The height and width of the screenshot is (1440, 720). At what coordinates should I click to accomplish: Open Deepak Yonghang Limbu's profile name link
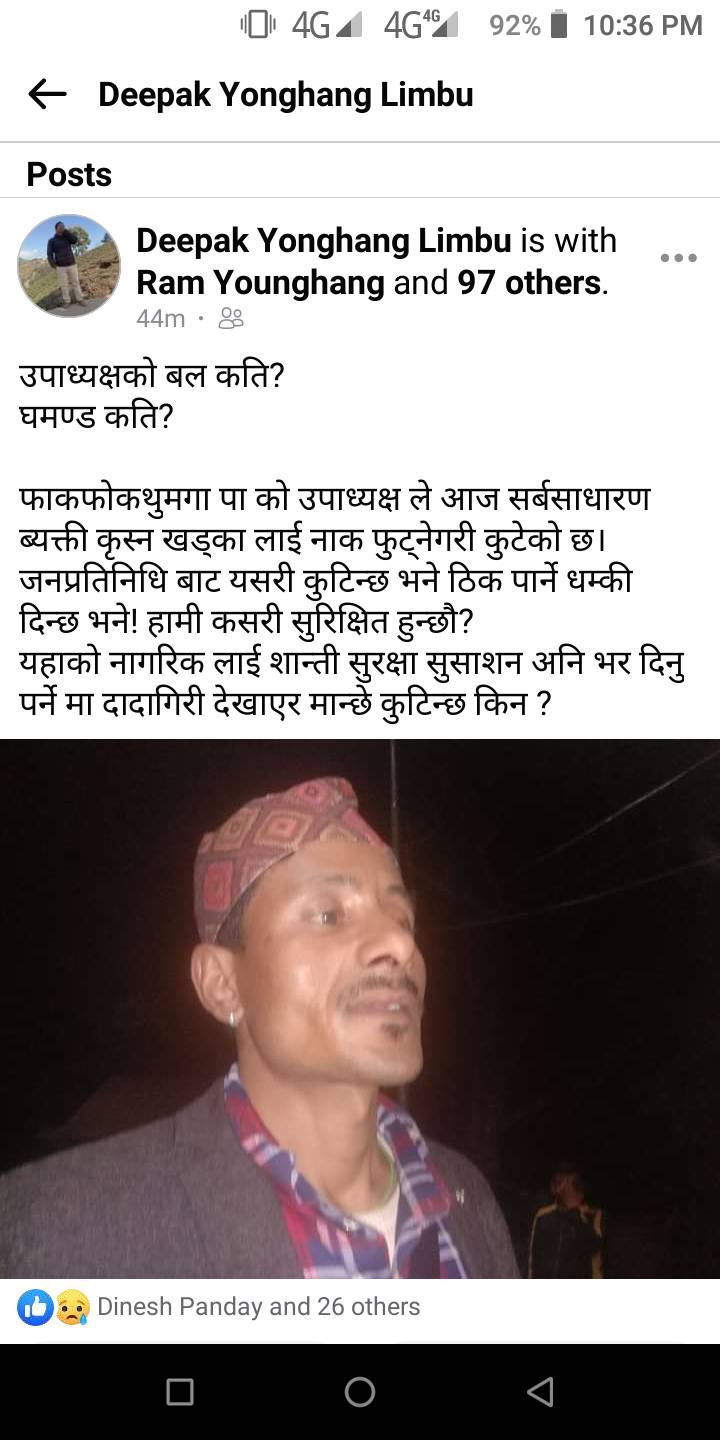[324, 241]
